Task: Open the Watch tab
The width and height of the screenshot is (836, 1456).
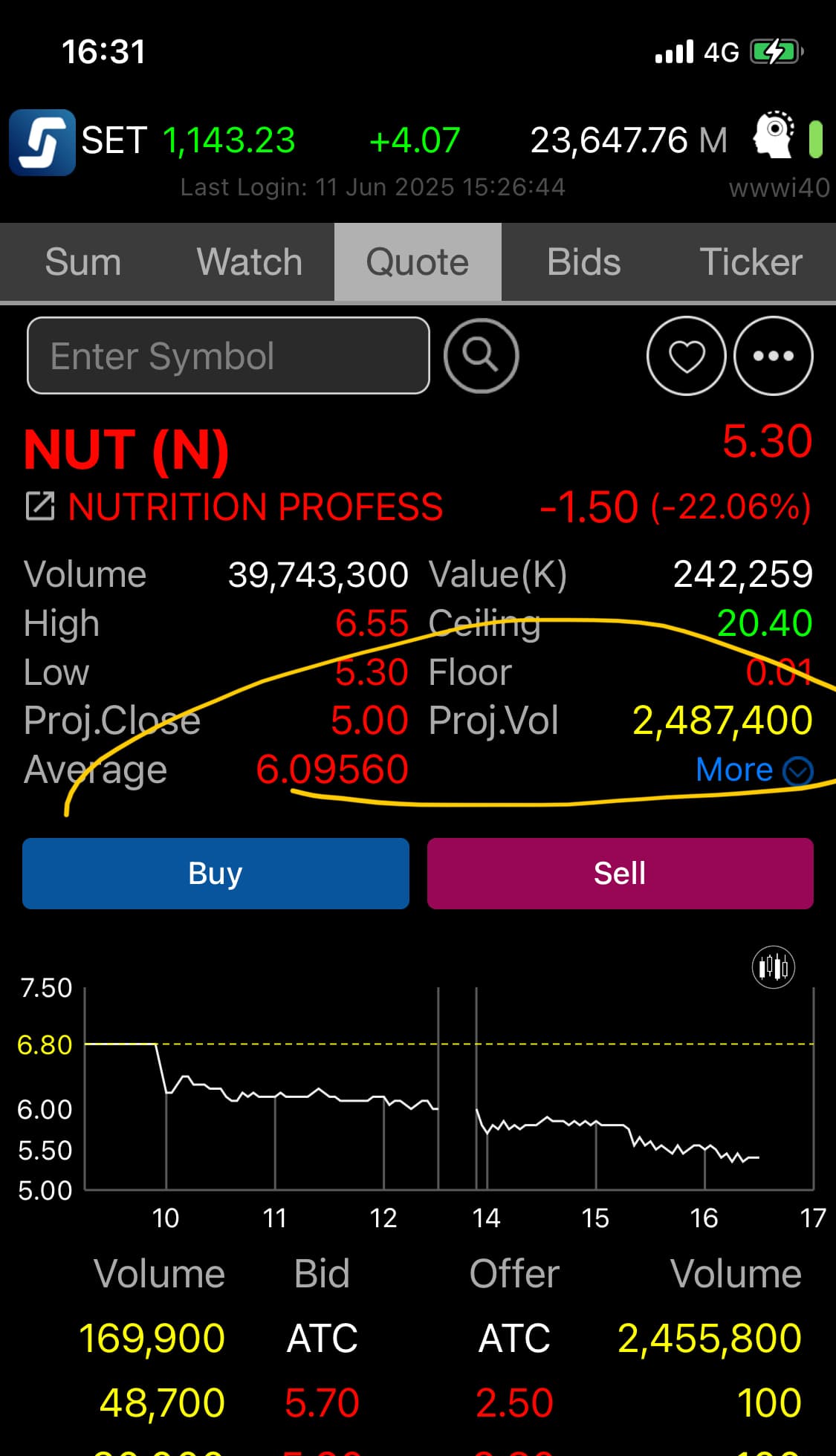Action: pyautogui.click(x=250, y=262)
